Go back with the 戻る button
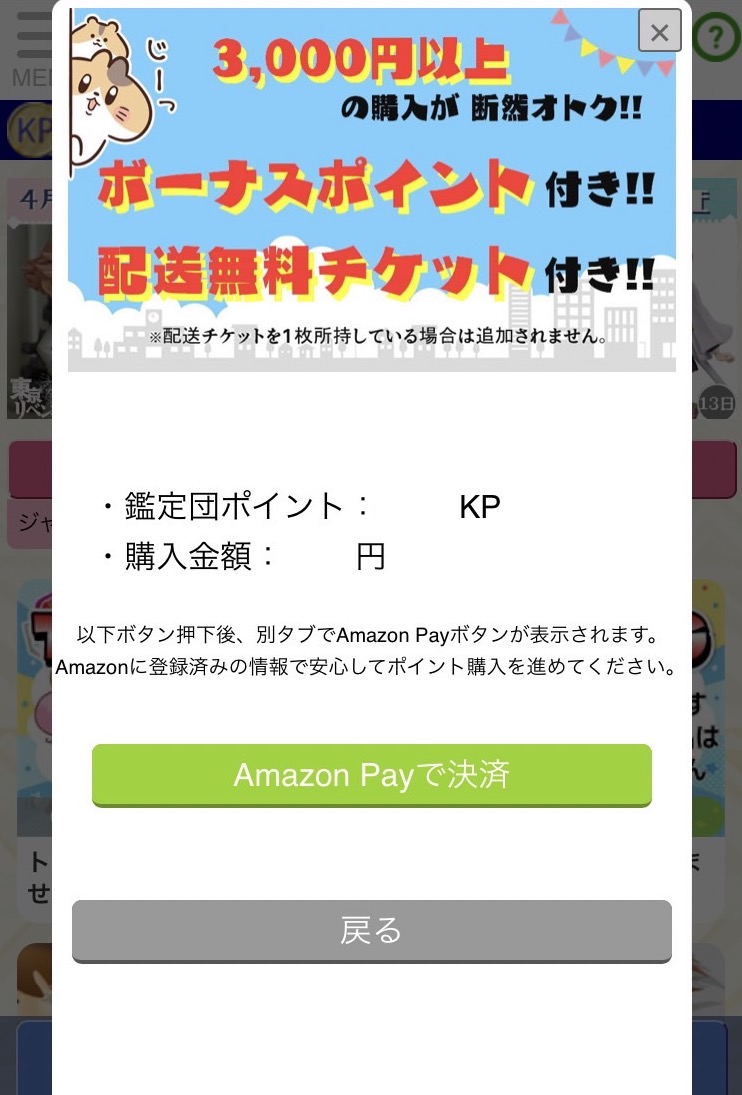 pos(372,931)
